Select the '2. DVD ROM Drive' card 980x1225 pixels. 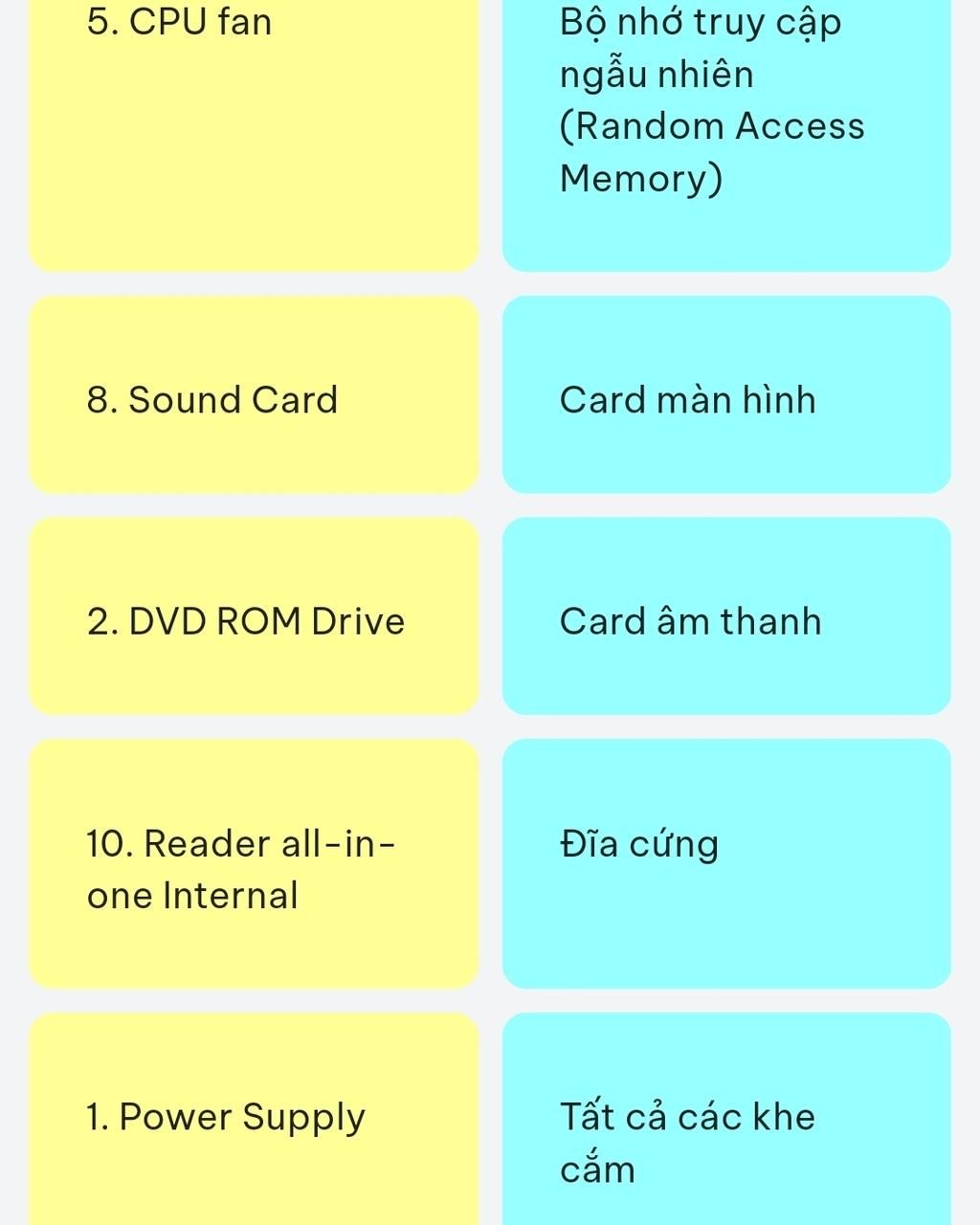pyautogui.click(x=254, y=616)
